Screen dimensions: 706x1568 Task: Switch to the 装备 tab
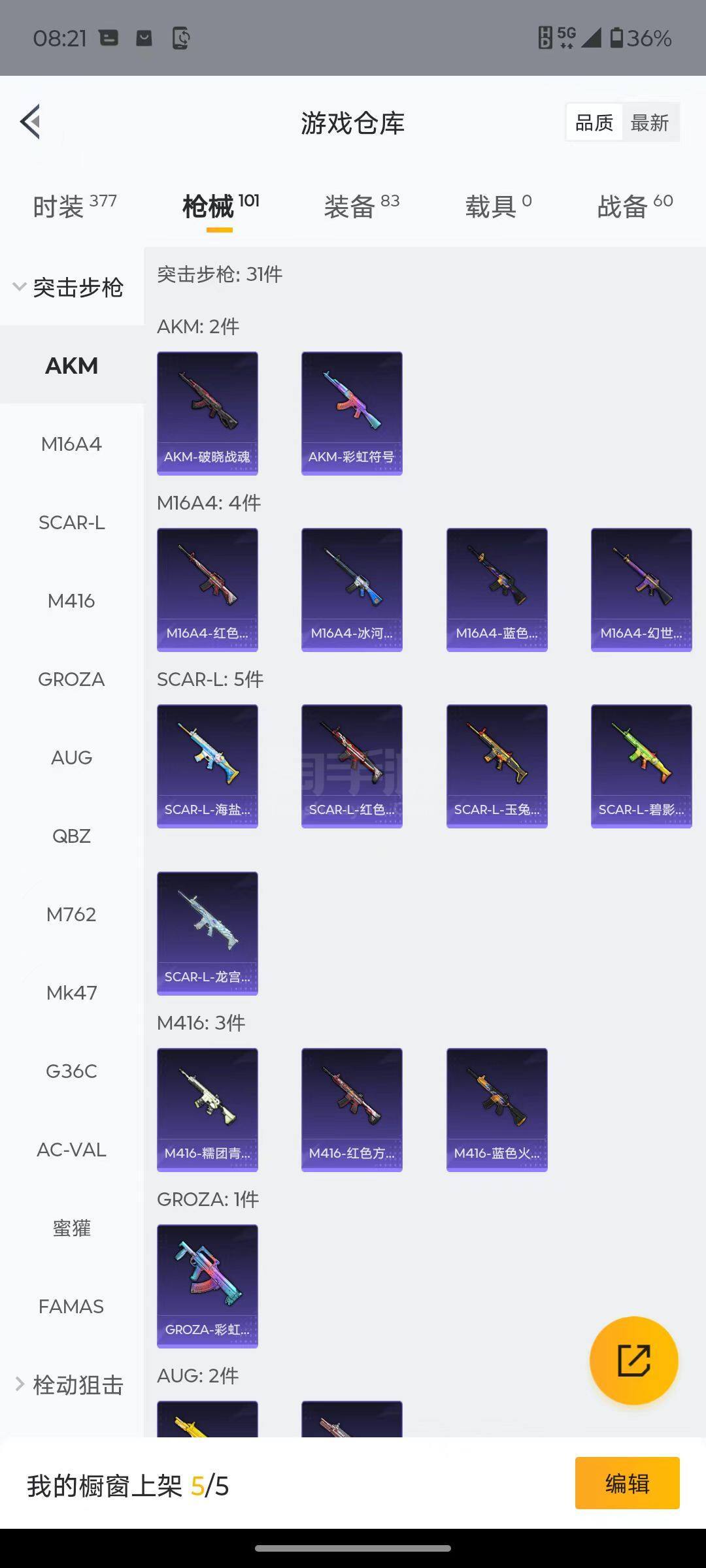pyautogui.click(x=361, y=206)
